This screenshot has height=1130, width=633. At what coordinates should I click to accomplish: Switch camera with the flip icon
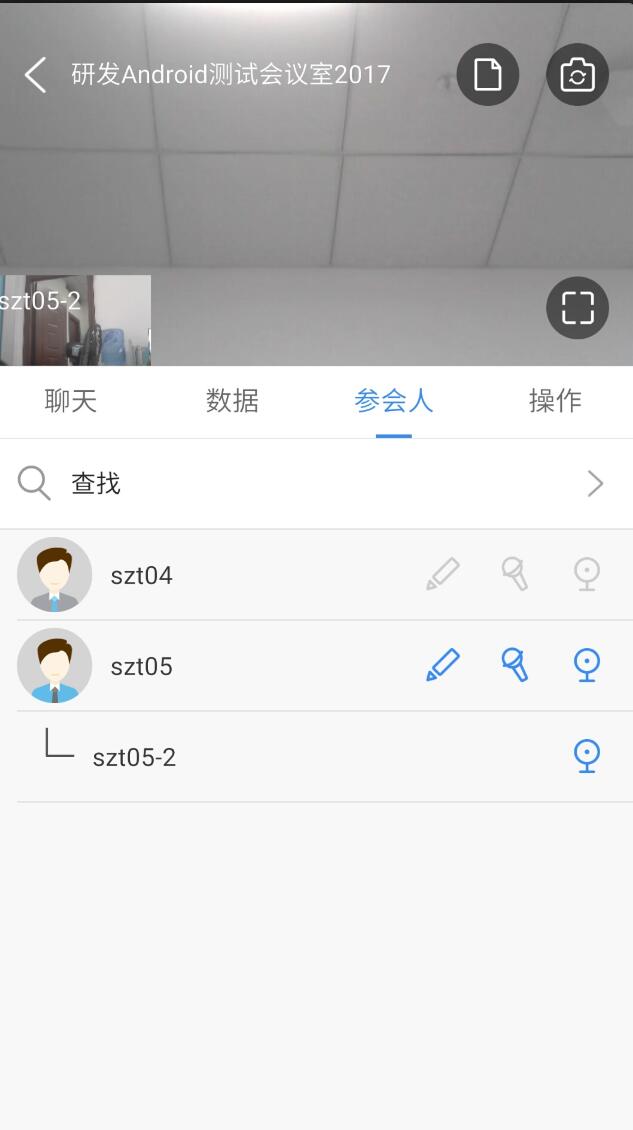click(577, 74)
